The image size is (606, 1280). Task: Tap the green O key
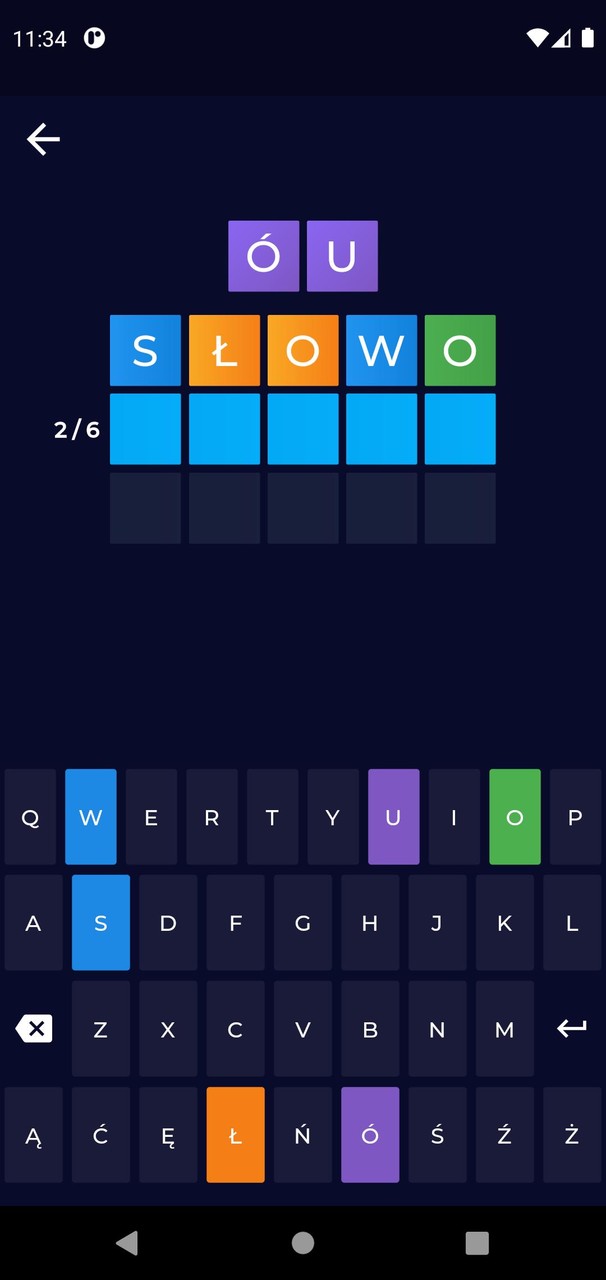[515, 817]
